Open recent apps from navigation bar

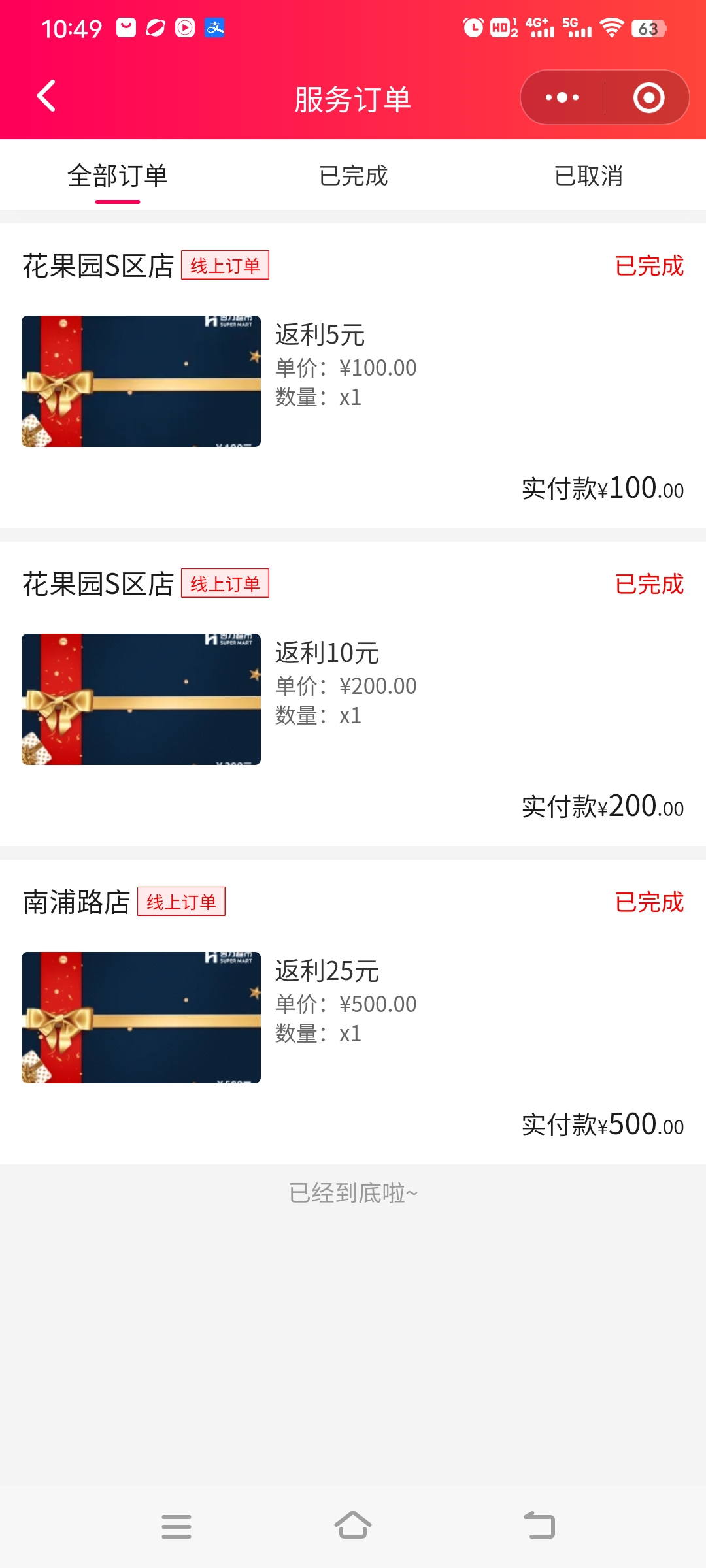(176, 1526)
